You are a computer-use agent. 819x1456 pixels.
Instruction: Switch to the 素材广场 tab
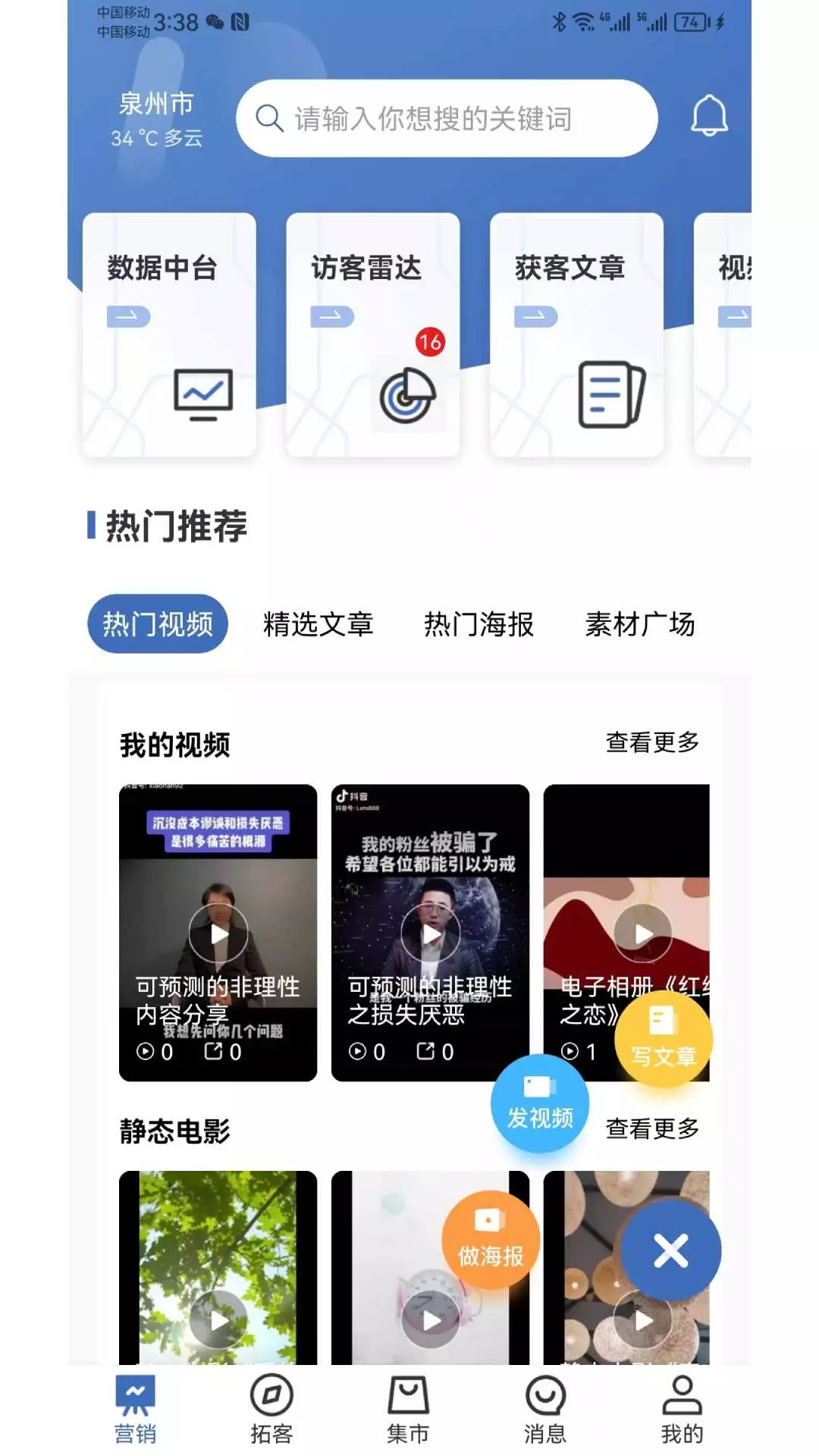click(639, 624)
